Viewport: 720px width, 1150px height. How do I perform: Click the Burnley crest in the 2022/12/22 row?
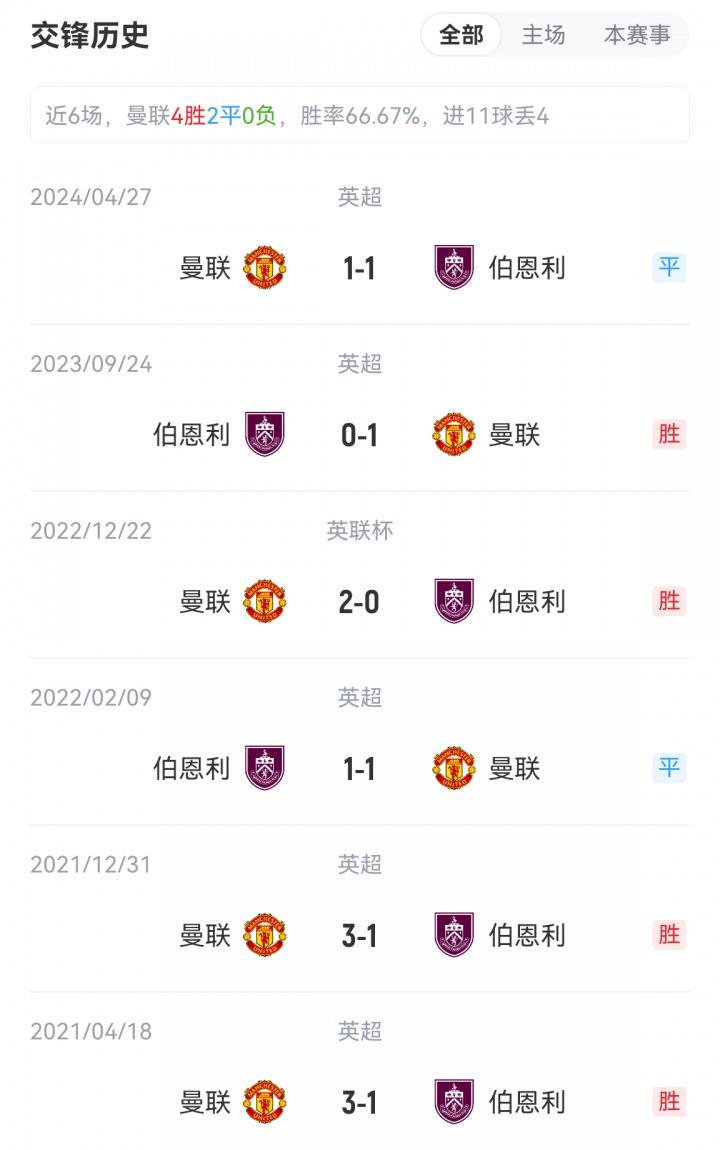[453, 601]
